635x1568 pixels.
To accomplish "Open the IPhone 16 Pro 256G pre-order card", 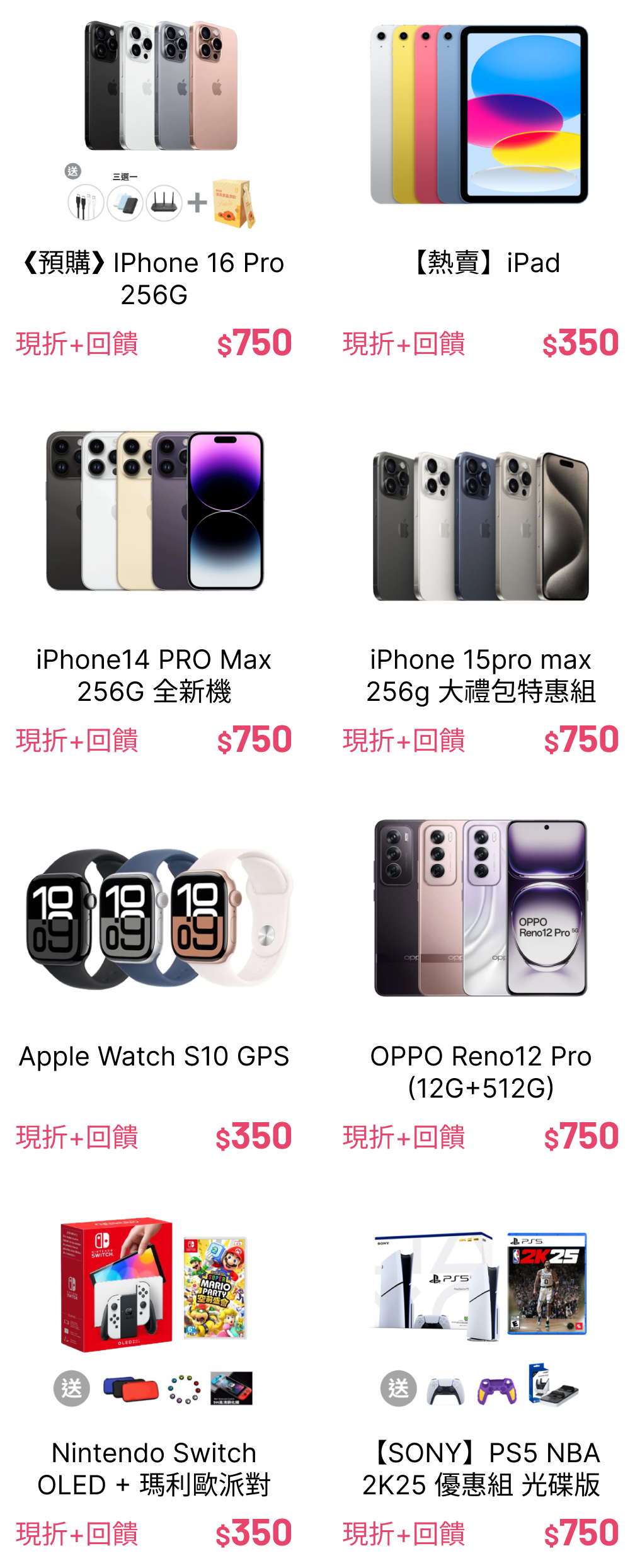I will pyautogui.click(x=154, y=189).
